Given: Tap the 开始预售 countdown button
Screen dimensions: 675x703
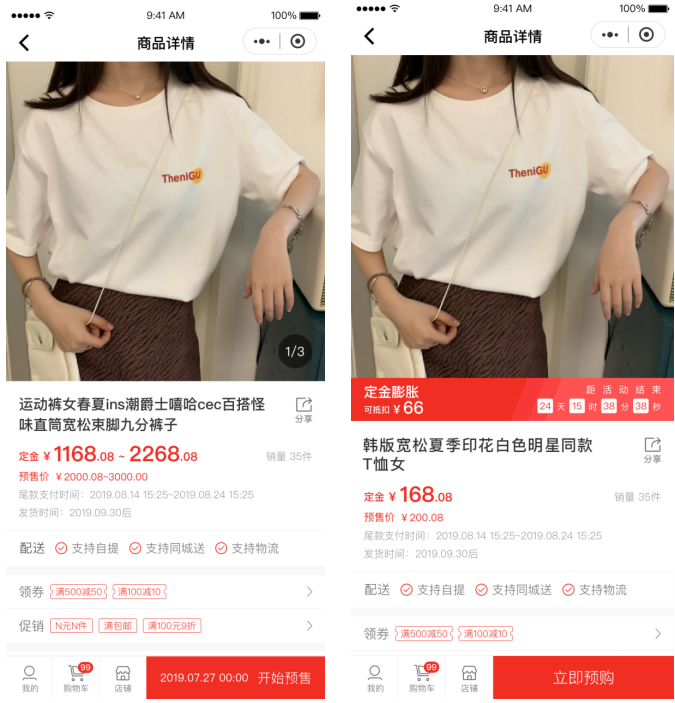Looking at the screenshot, I should [x=235, y=678].
